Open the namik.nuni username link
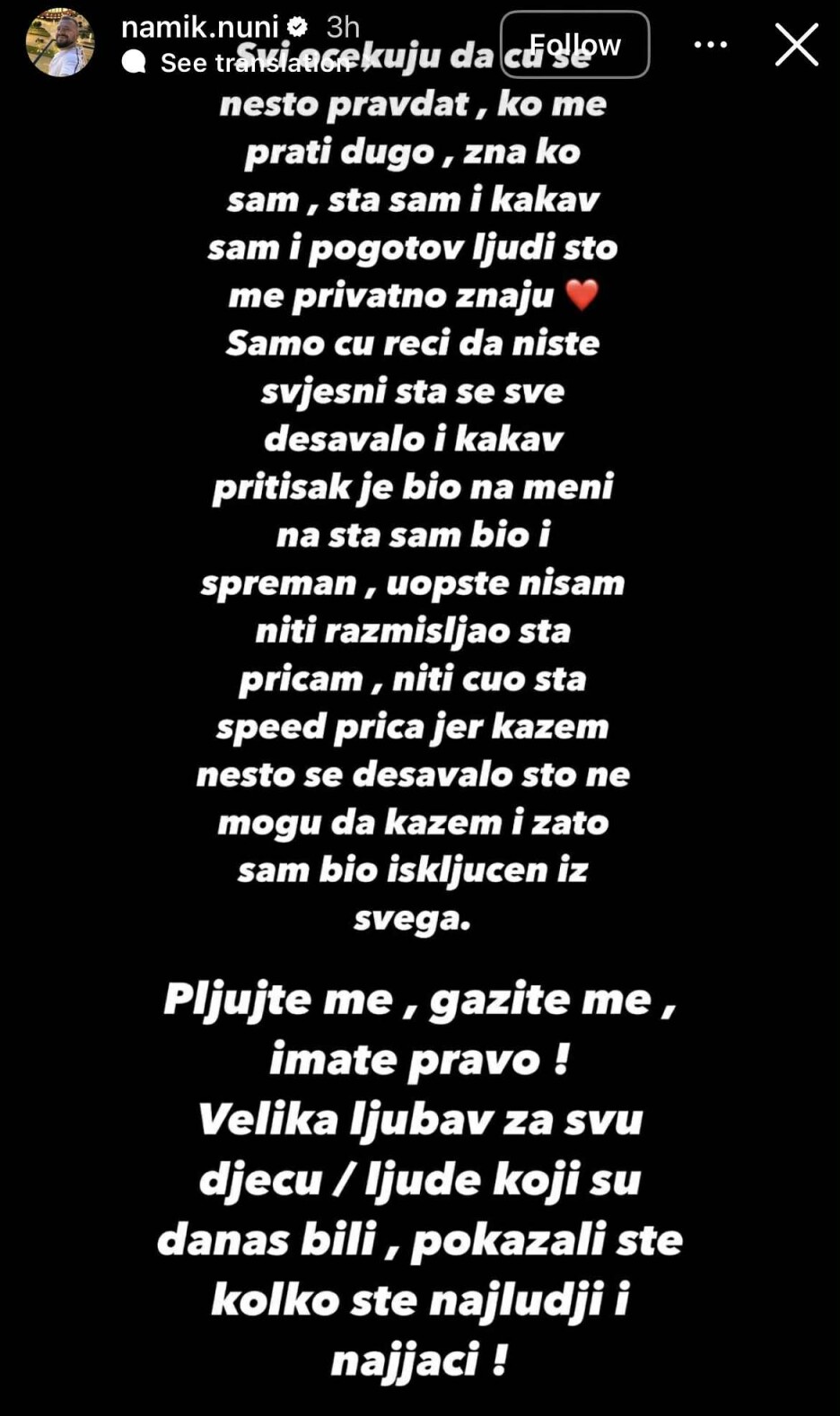This screenshot has height=1416, width=840. 199,27
